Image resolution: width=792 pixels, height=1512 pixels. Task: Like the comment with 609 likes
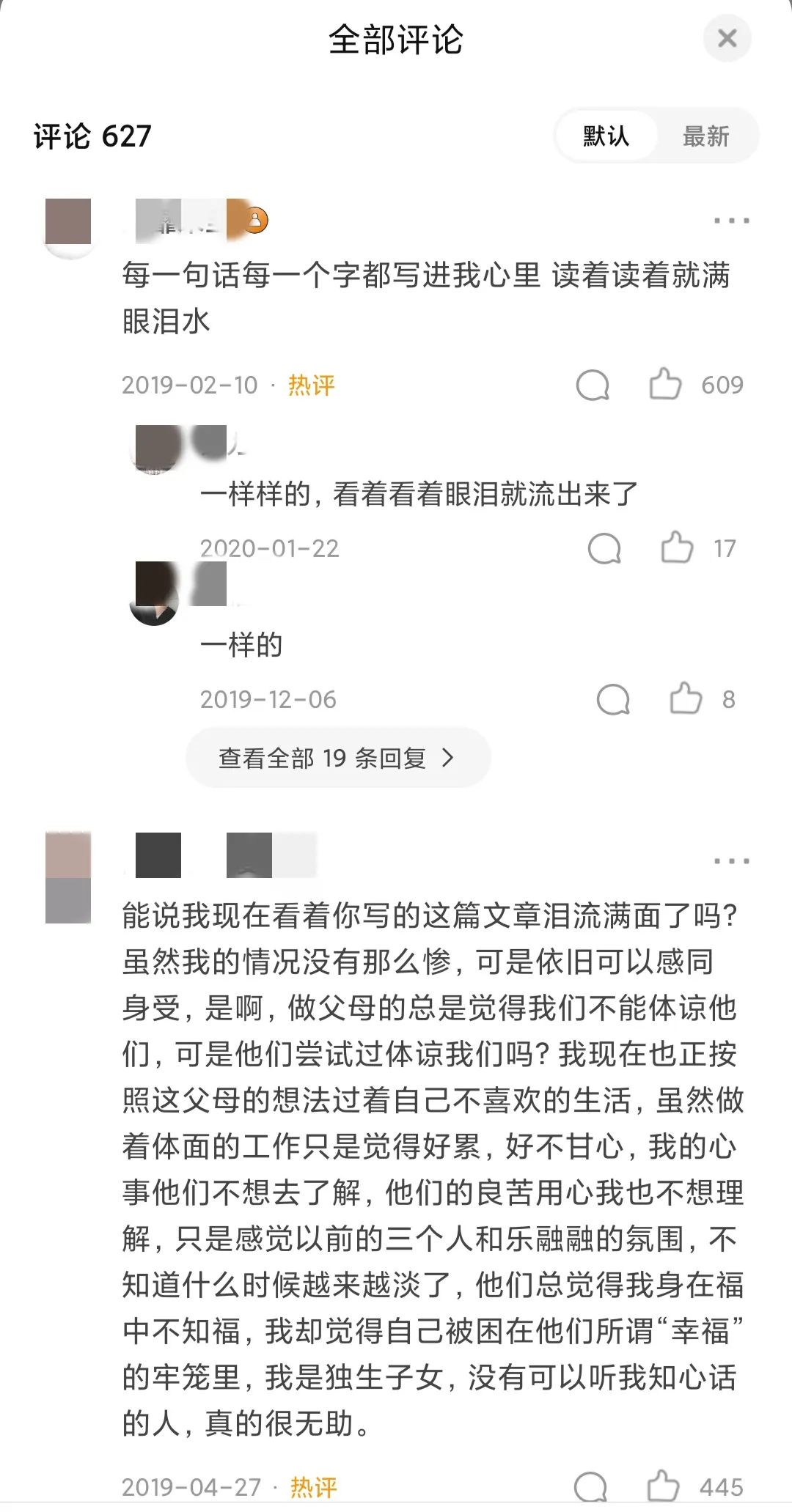665,385
